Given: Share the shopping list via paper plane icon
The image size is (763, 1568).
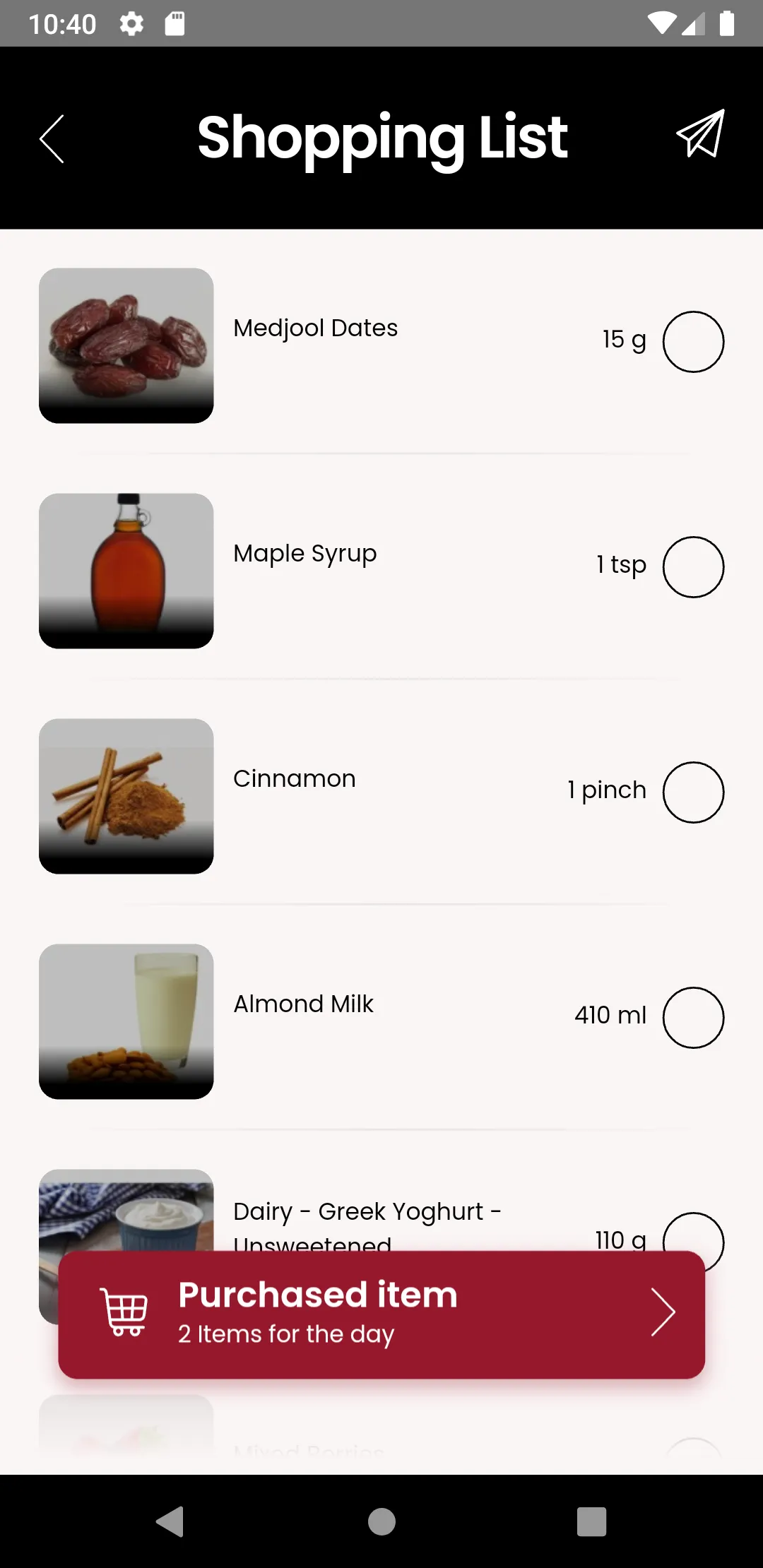Looking at the screenshot, I should [x=700, y=134].
